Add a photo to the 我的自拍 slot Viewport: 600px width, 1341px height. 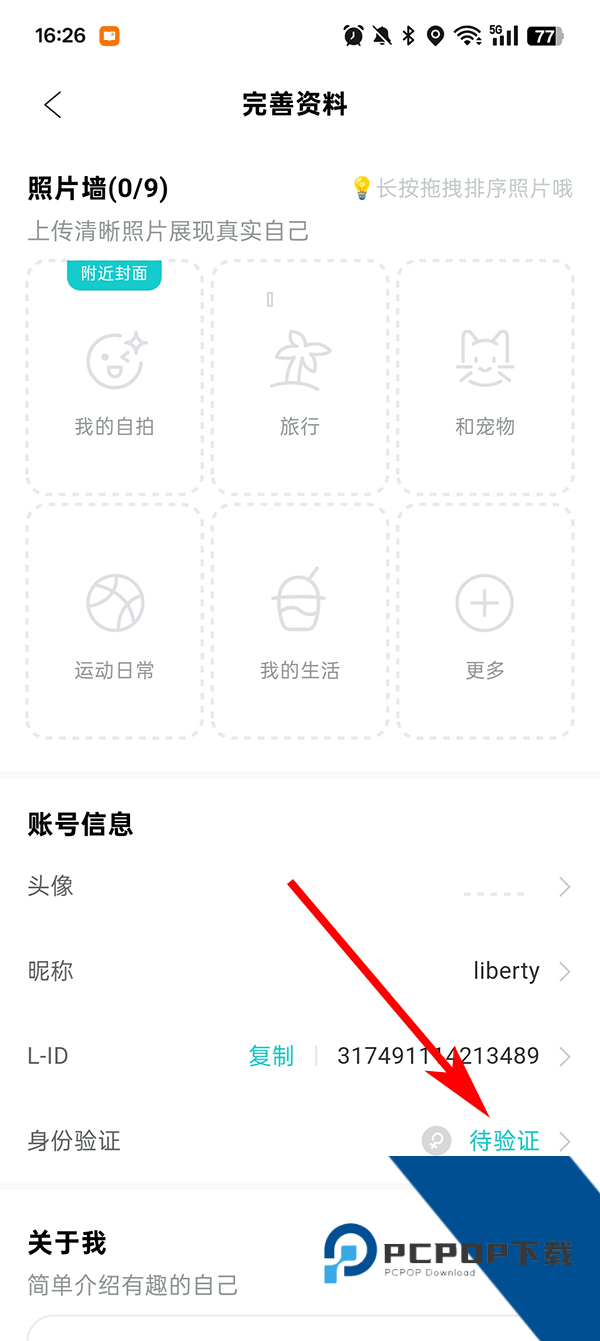[114, 378]
